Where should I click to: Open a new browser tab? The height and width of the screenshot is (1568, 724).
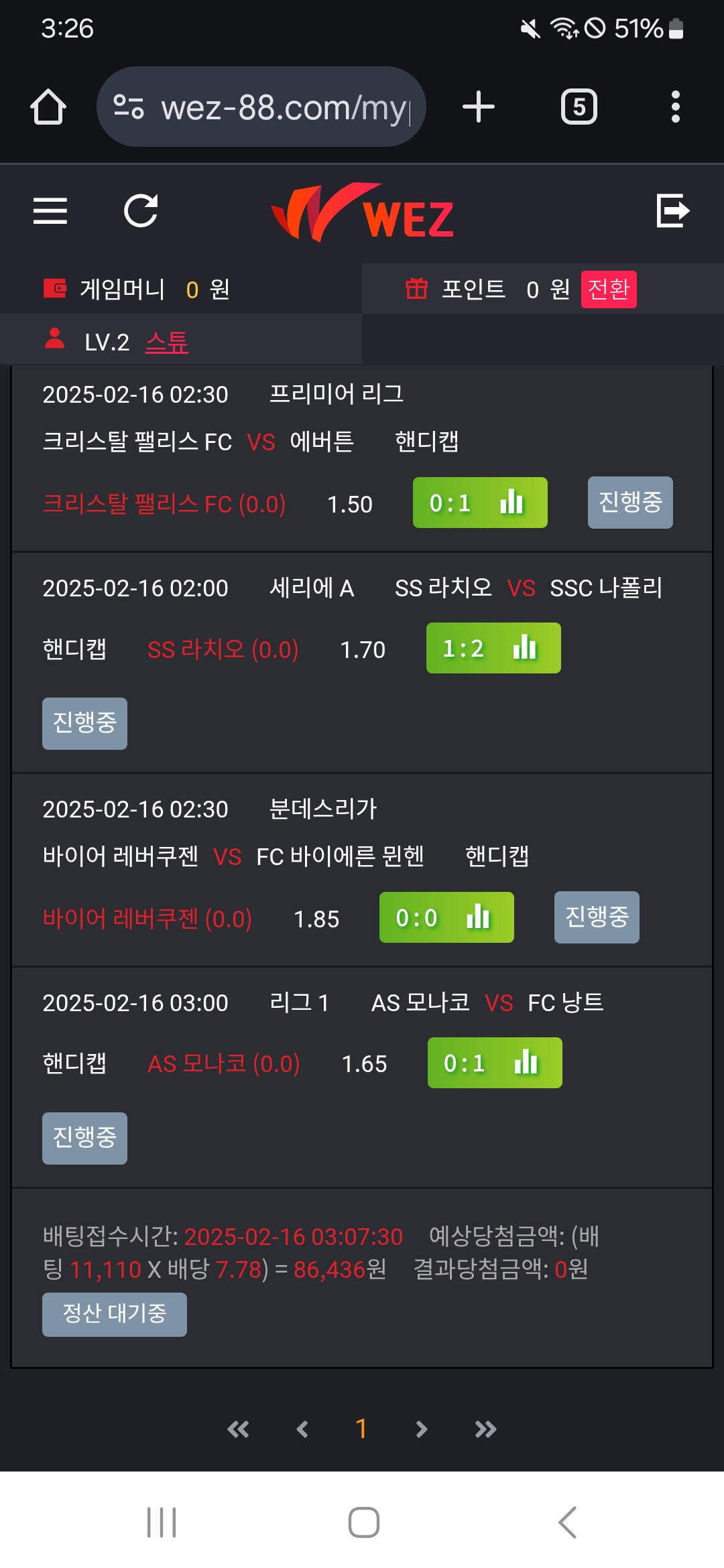point(479,107)
